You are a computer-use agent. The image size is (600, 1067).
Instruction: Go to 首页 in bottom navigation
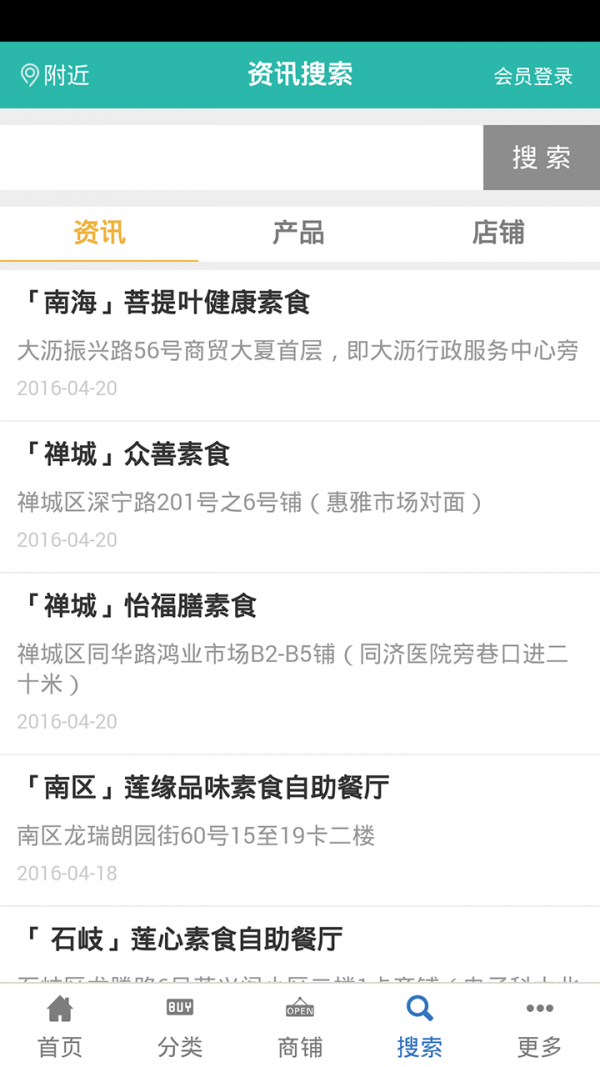pos(60,1026)
